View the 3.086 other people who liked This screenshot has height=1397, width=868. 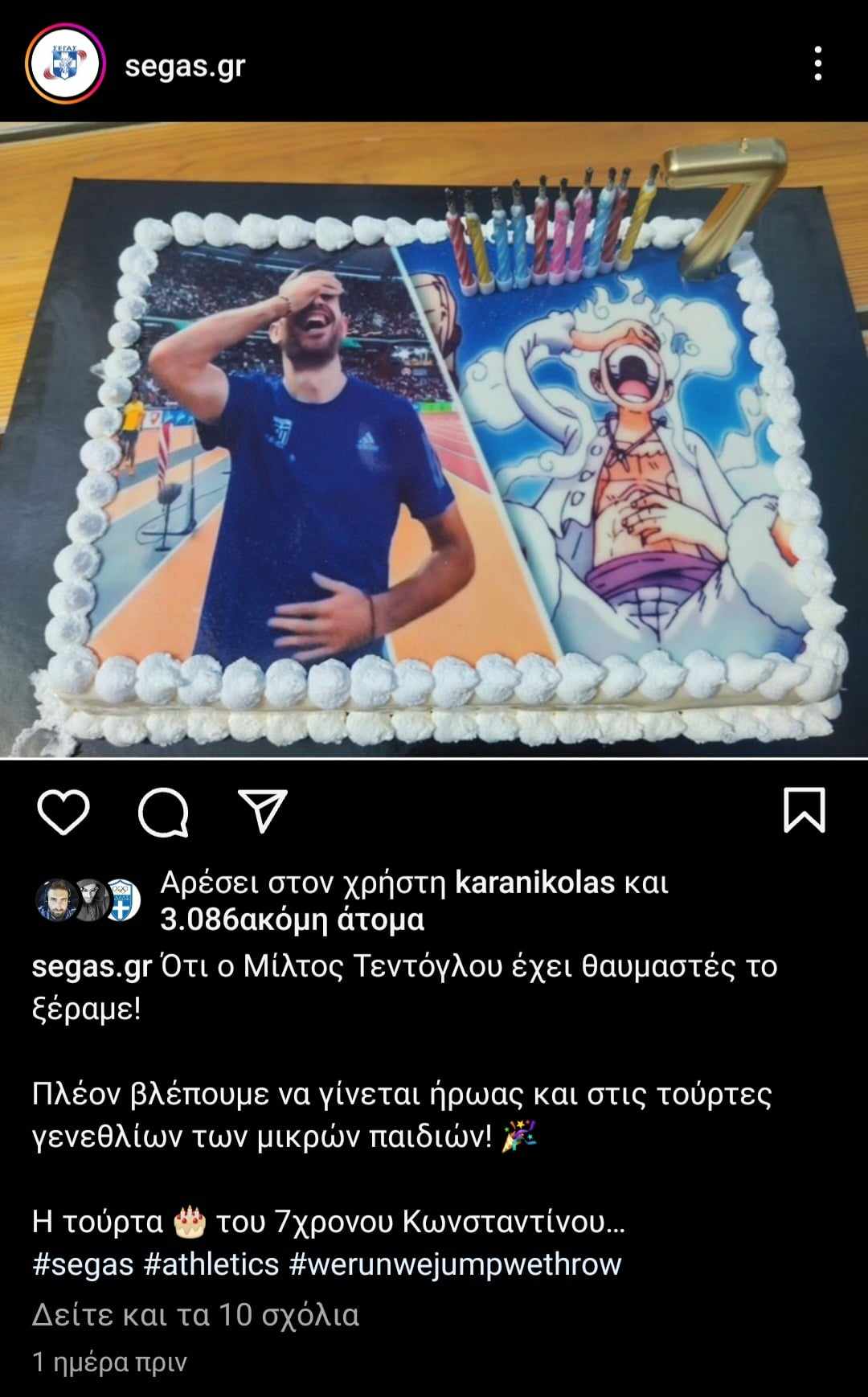point(292,919)
